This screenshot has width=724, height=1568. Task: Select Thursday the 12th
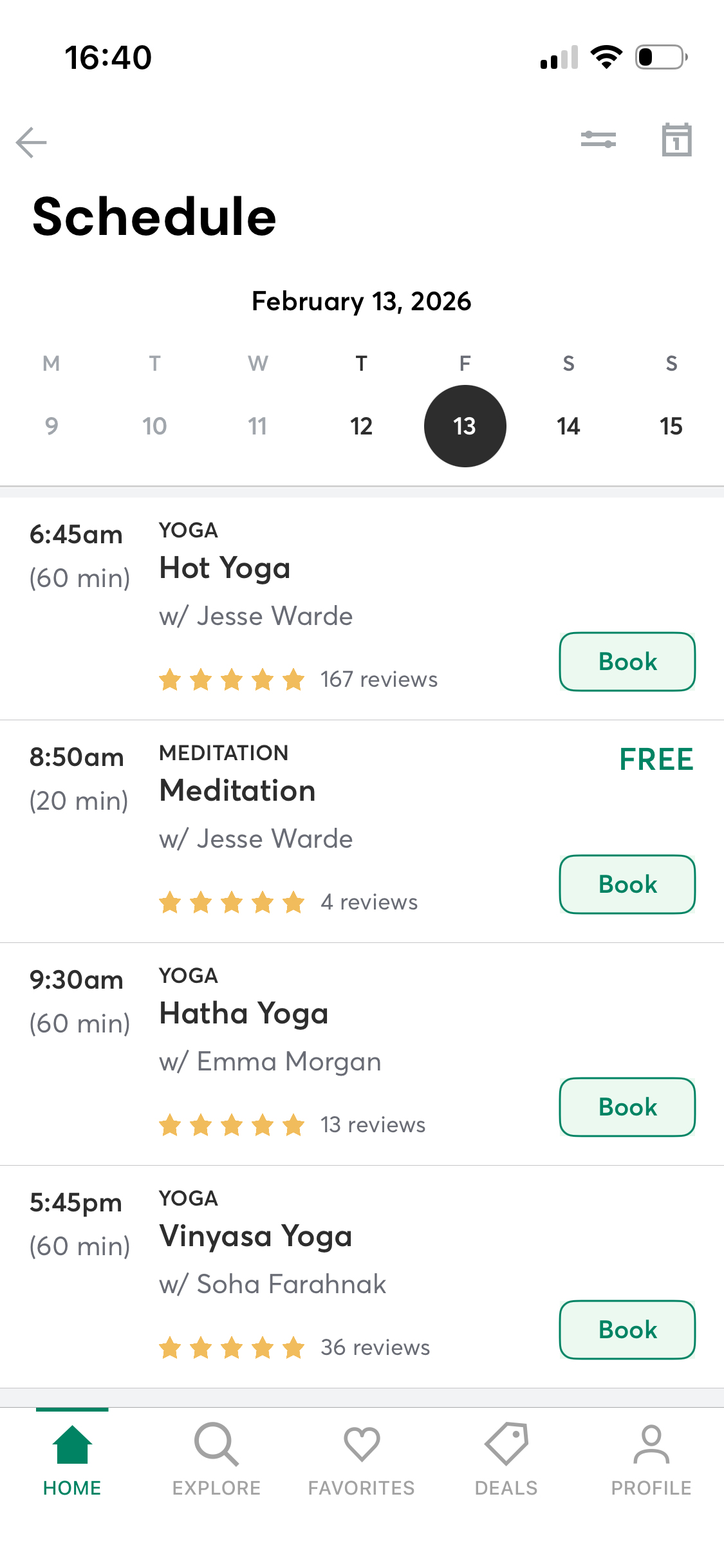[361, 425]
